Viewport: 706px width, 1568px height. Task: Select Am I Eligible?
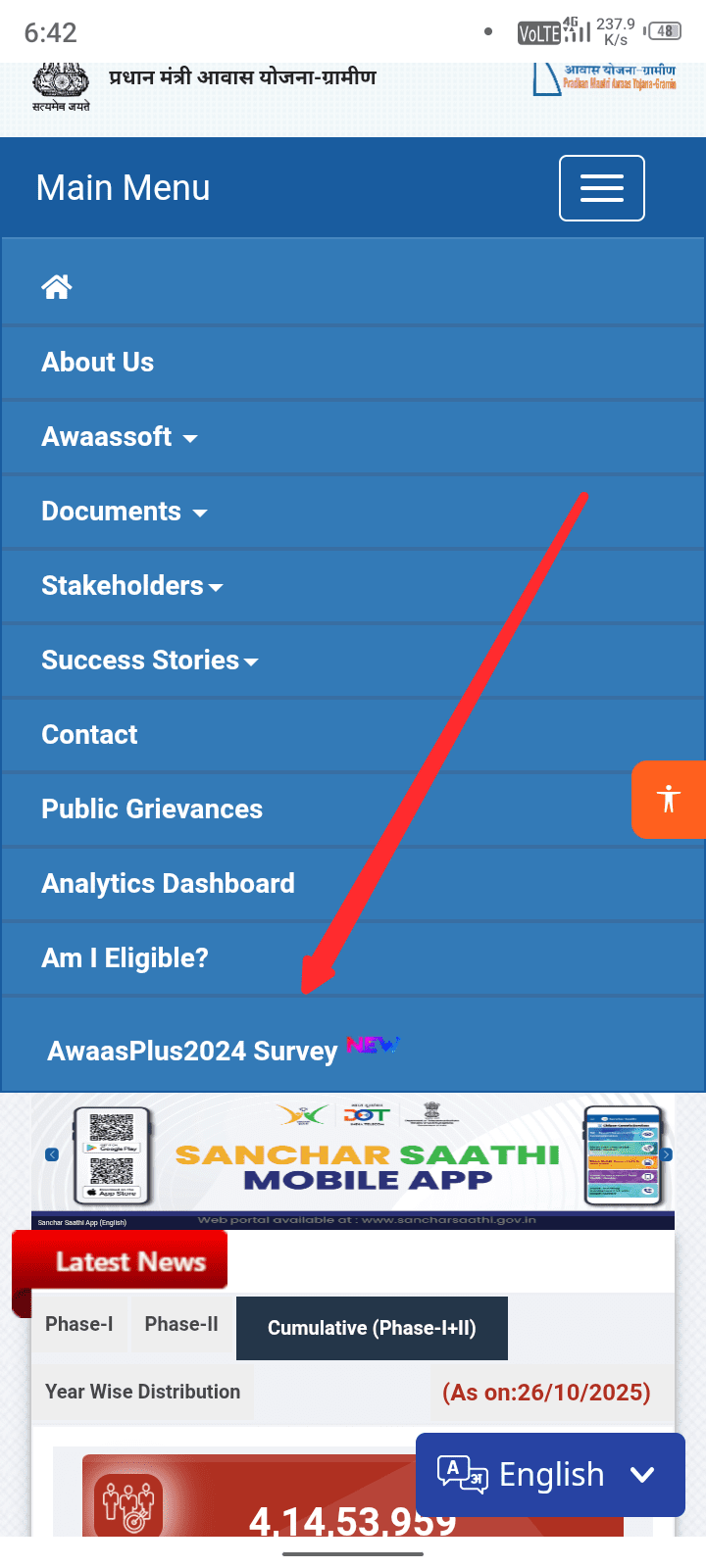click(125, 958)
